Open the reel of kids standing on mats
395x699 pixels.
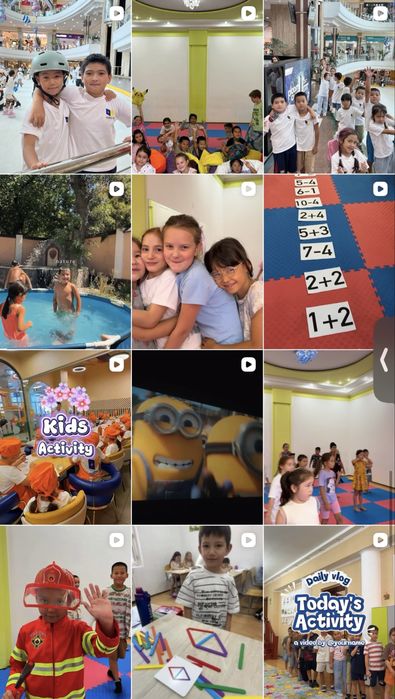point(329,437)
